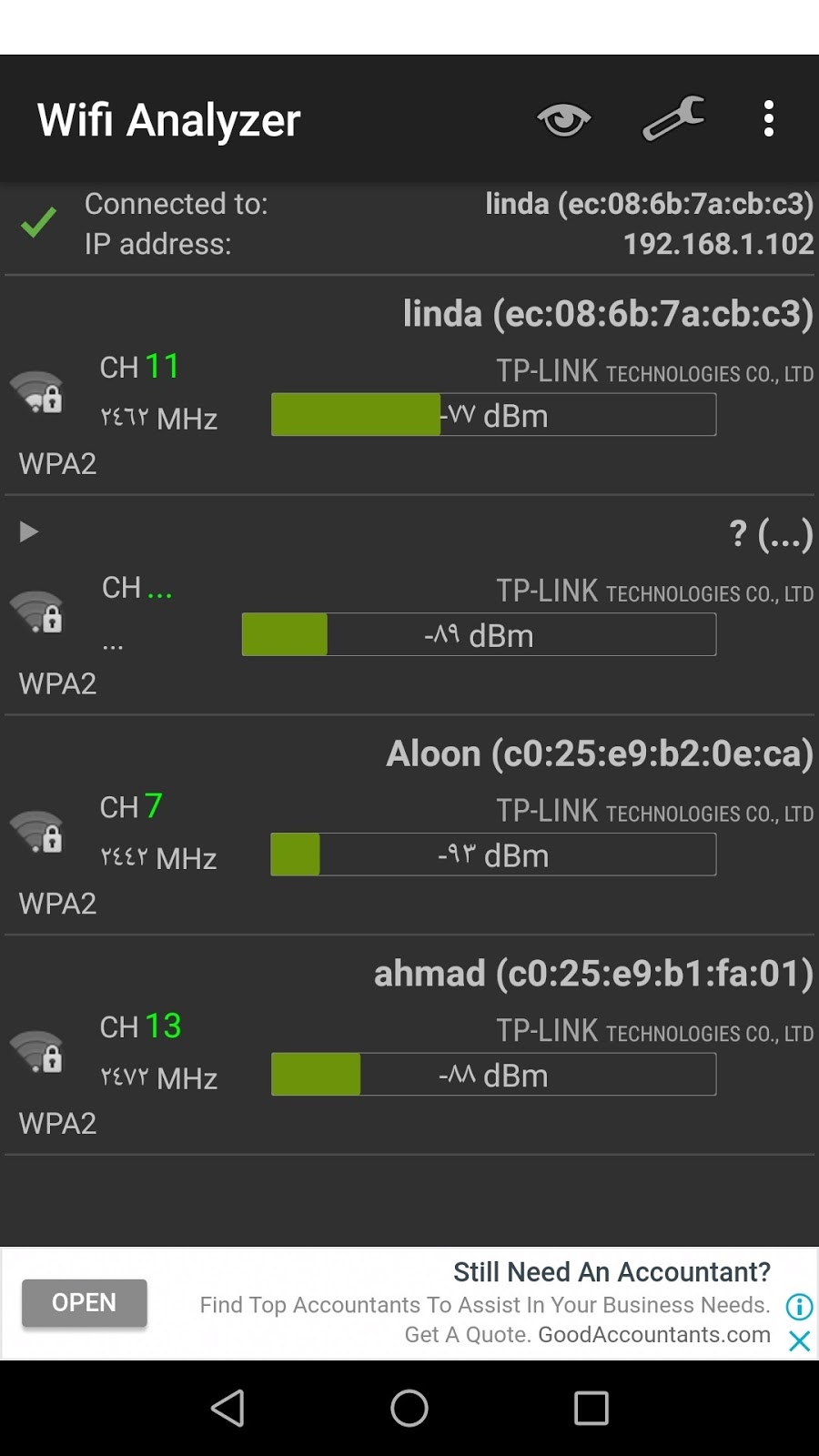Screen dimensions: 819x1456
Task: Open the recent apps overview
Action: 591,1408
